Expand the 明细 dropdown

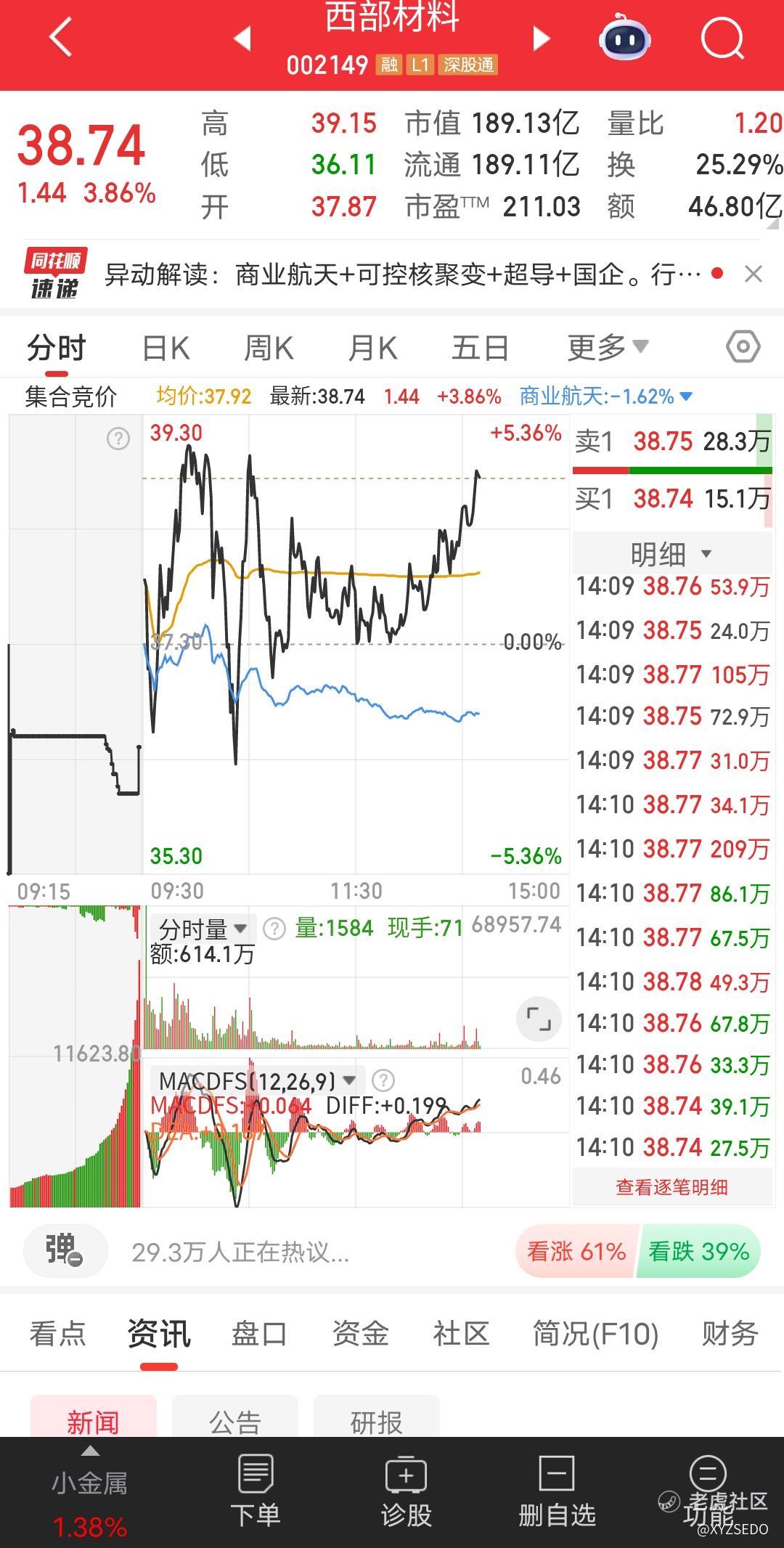(x=671, y=555)
